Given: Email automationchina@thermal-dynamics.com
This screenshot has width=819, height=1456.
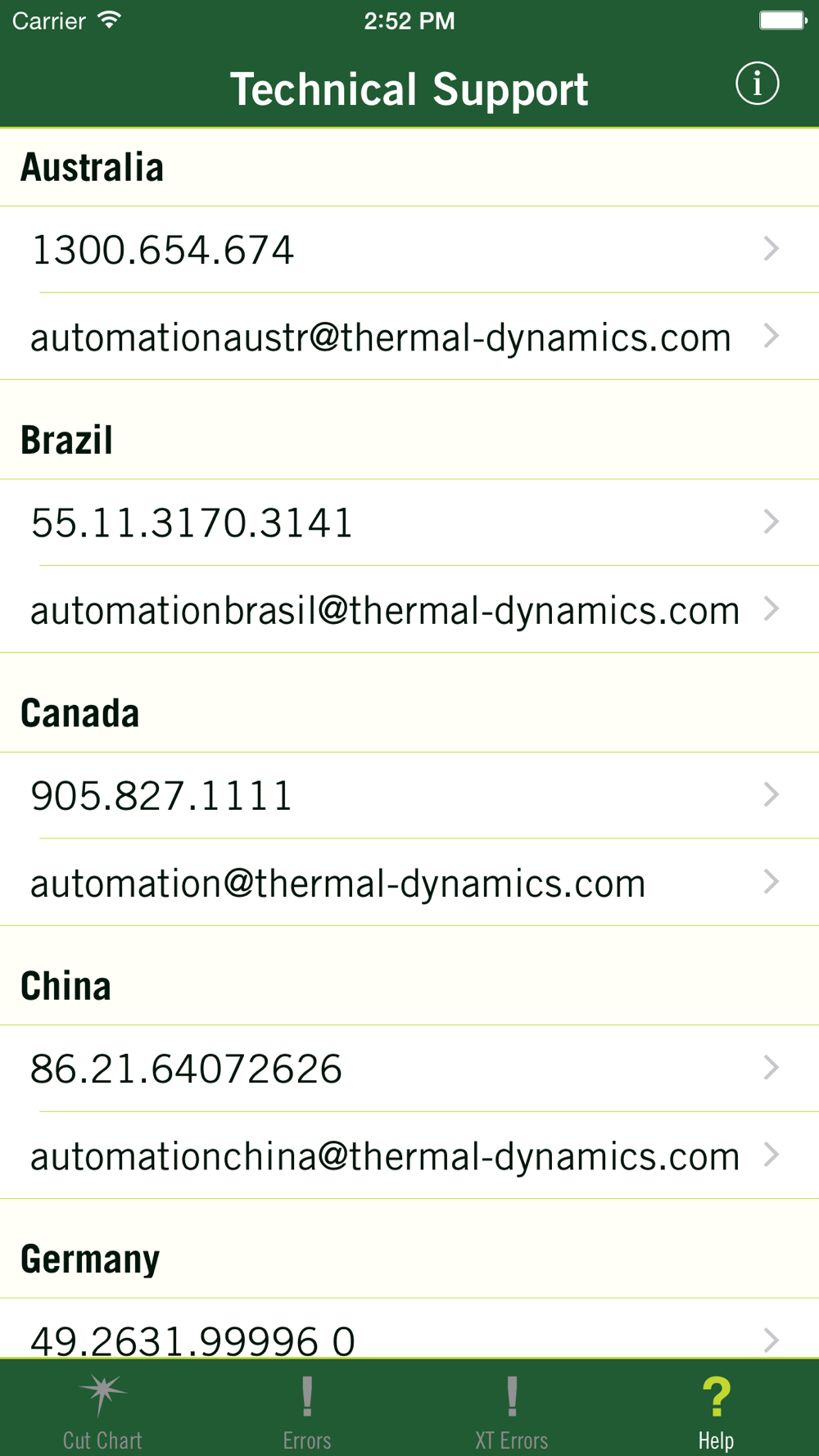Looking at the screenshot, I should click(x=409, y=1155).
